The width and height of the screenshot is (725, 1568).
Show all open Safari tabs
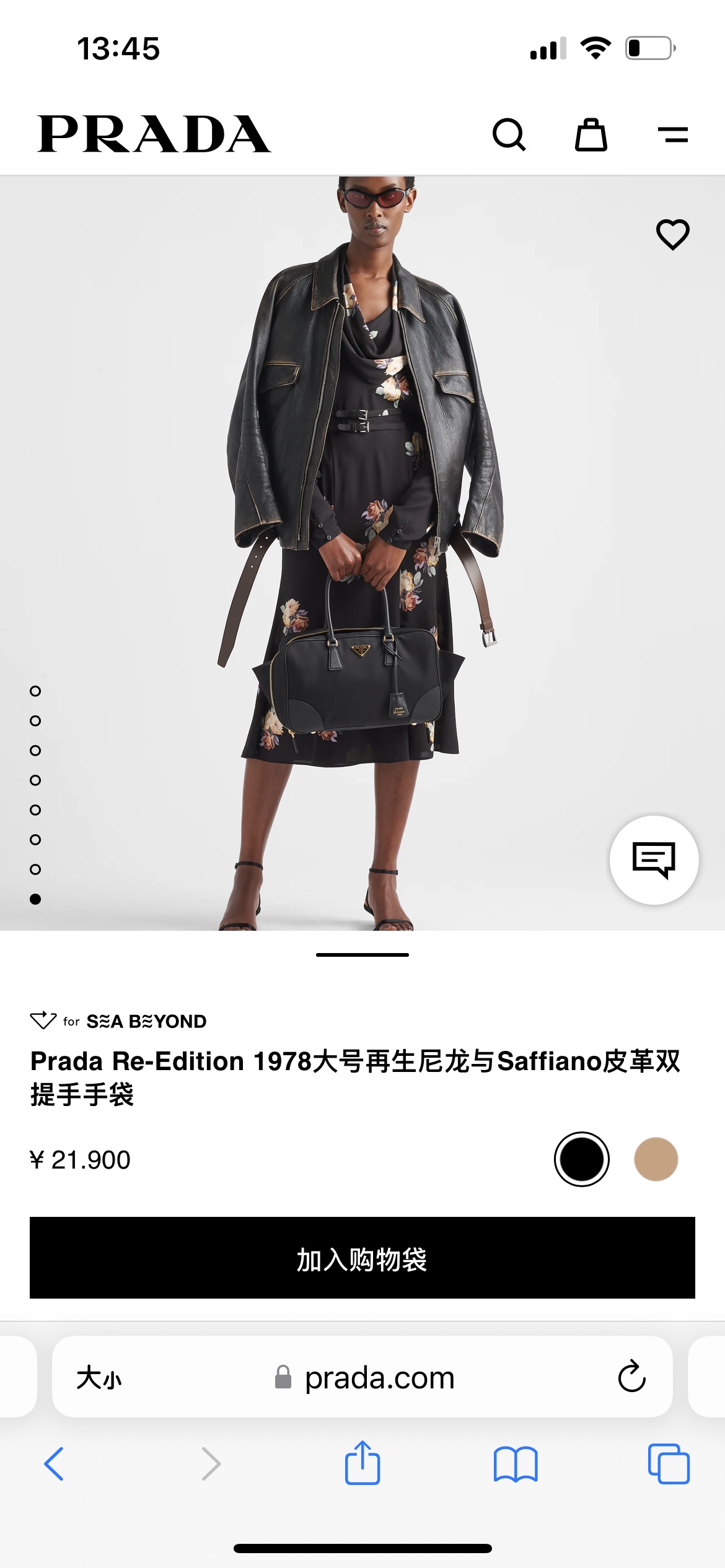(668, 1464)
